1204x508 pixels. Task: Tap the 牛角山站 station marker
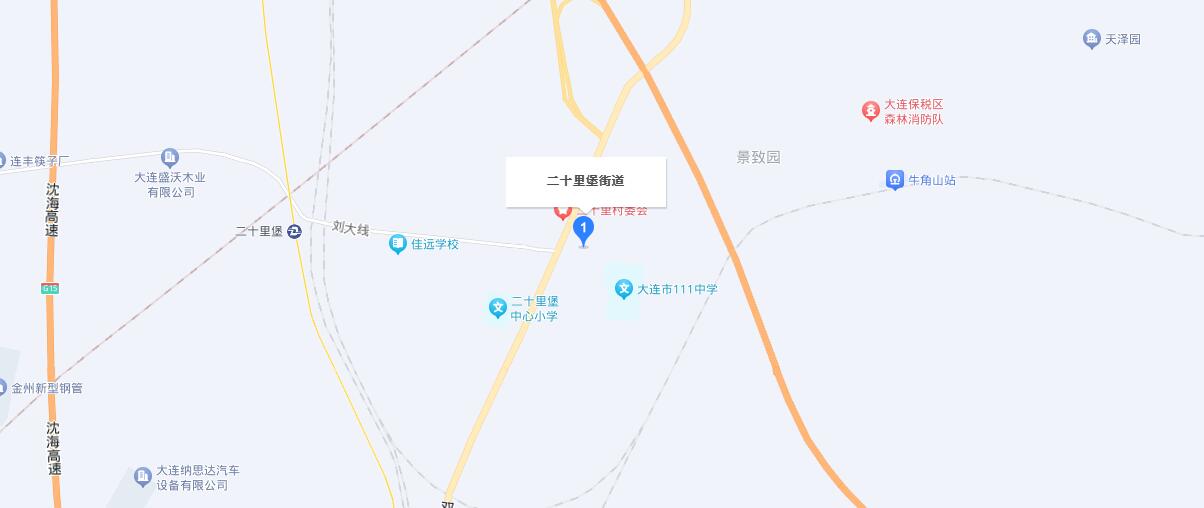[x=895, y=180]
